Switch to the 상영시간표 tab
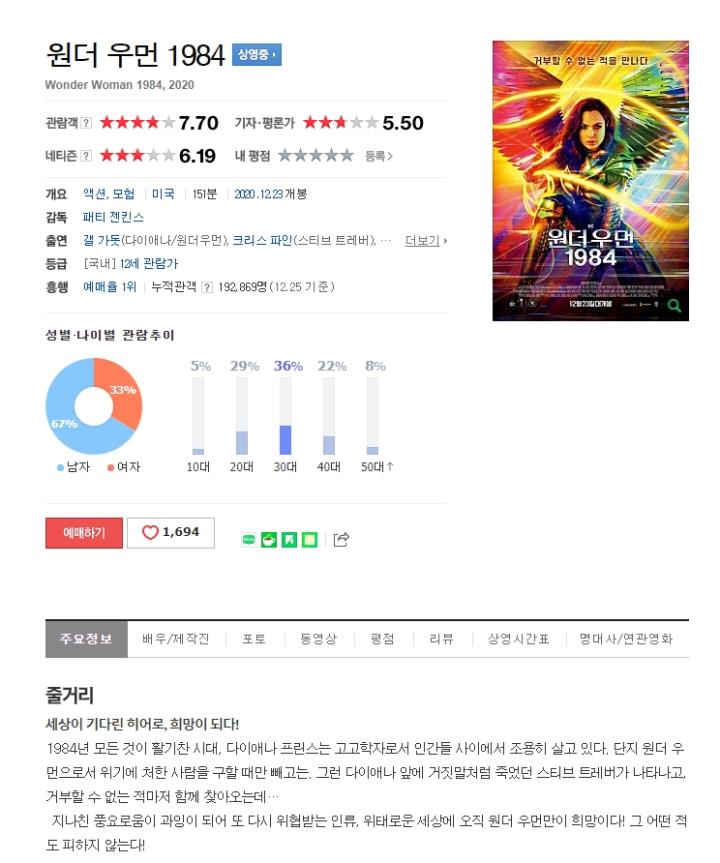The image size is (720, 863). (518, 639)
